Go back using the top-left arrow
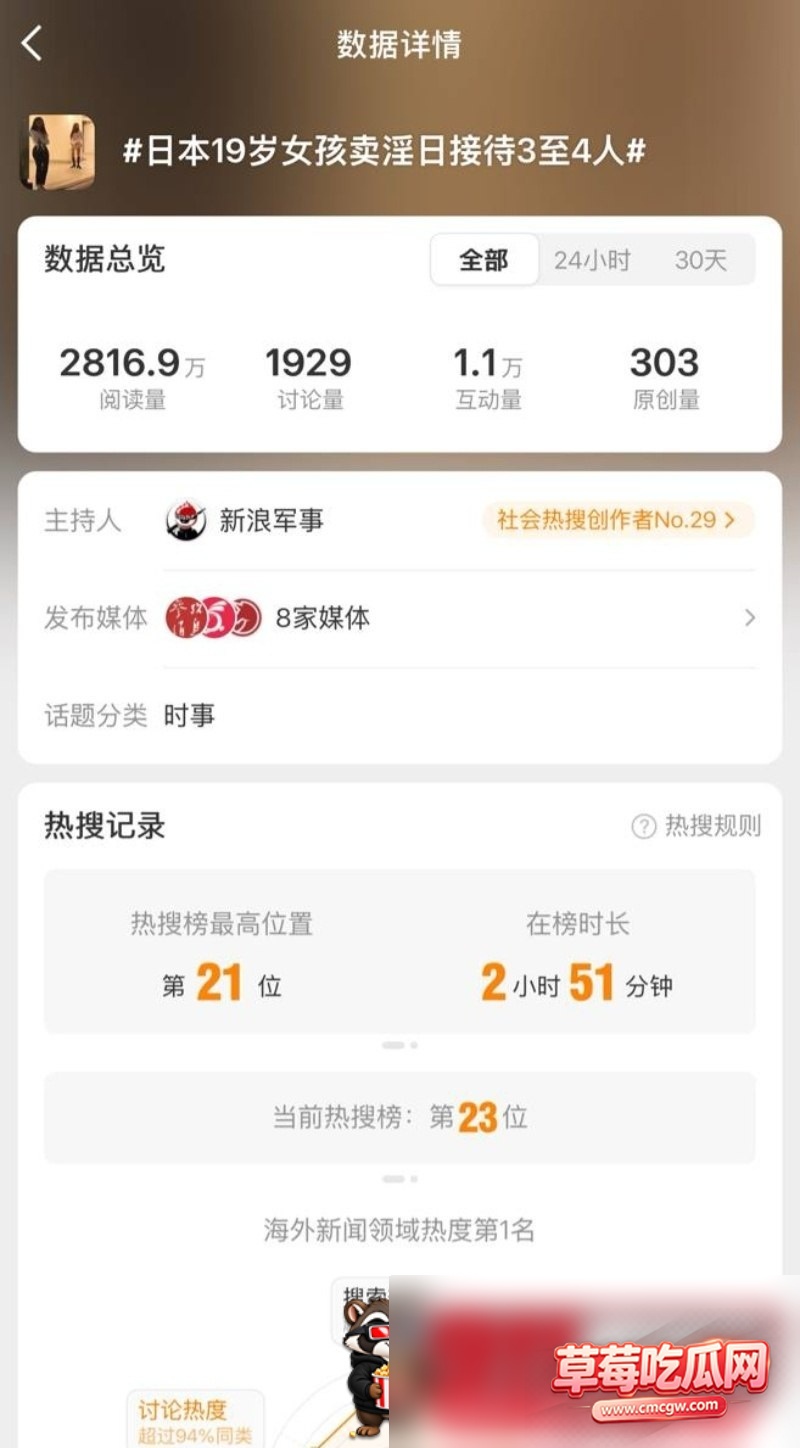Image resolution: width=800 pixels, height=1448 pixels. pyautogui.click(x=33, y=44)
